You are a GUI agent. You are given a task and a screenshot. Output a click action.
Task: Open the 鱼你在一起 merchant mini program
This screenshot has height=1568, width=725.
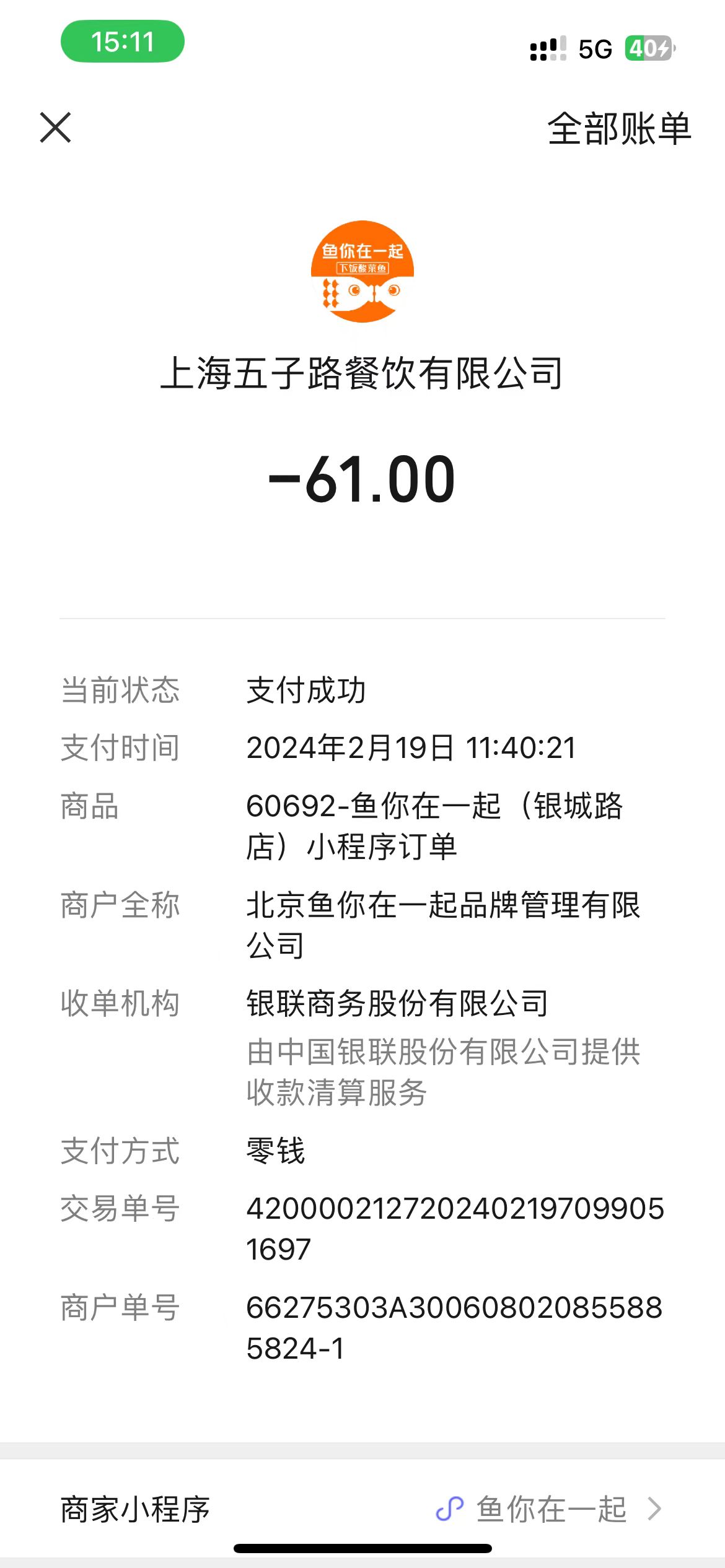click(362, 1509)
